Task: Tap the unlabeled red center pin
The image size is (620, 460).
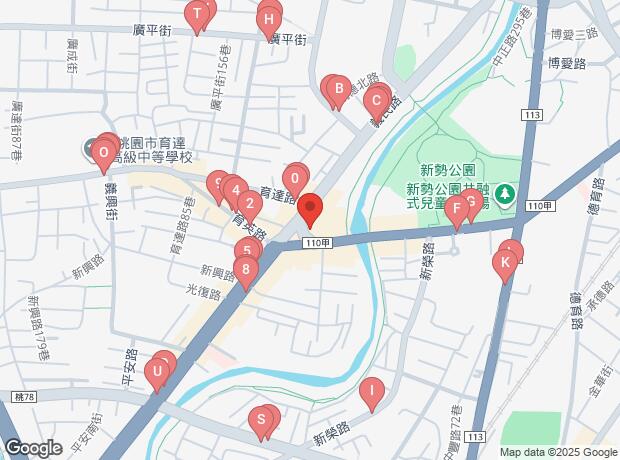Action: point(310,209)
